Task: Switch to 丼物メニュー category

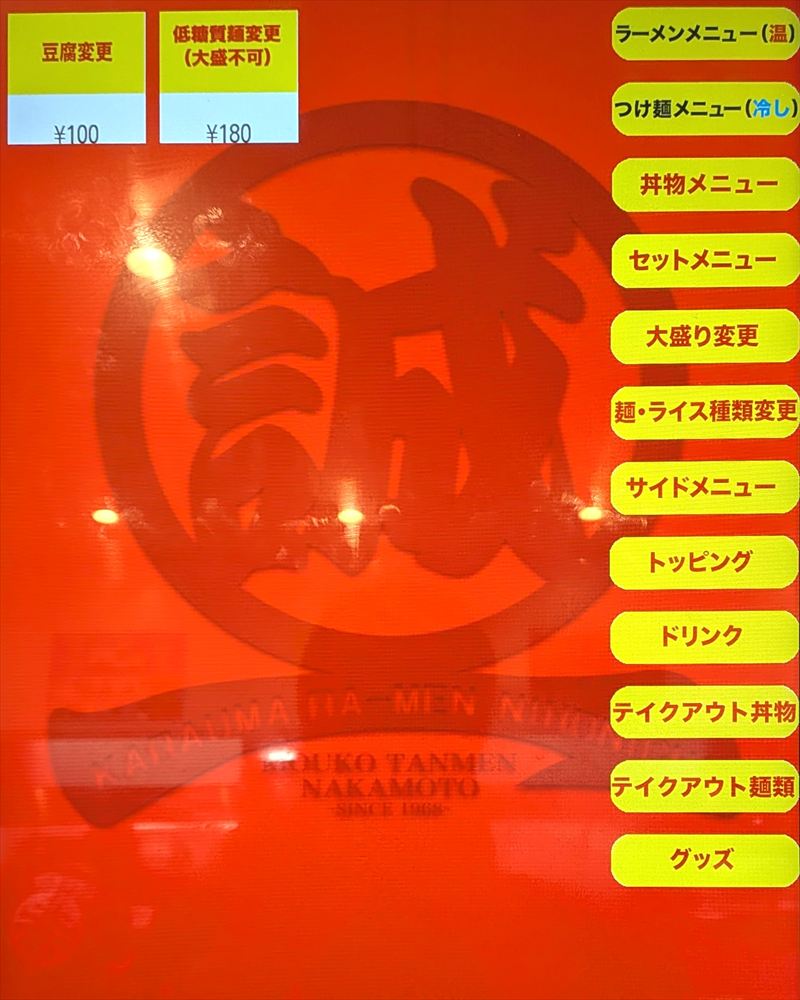Action: pos(704,185)
